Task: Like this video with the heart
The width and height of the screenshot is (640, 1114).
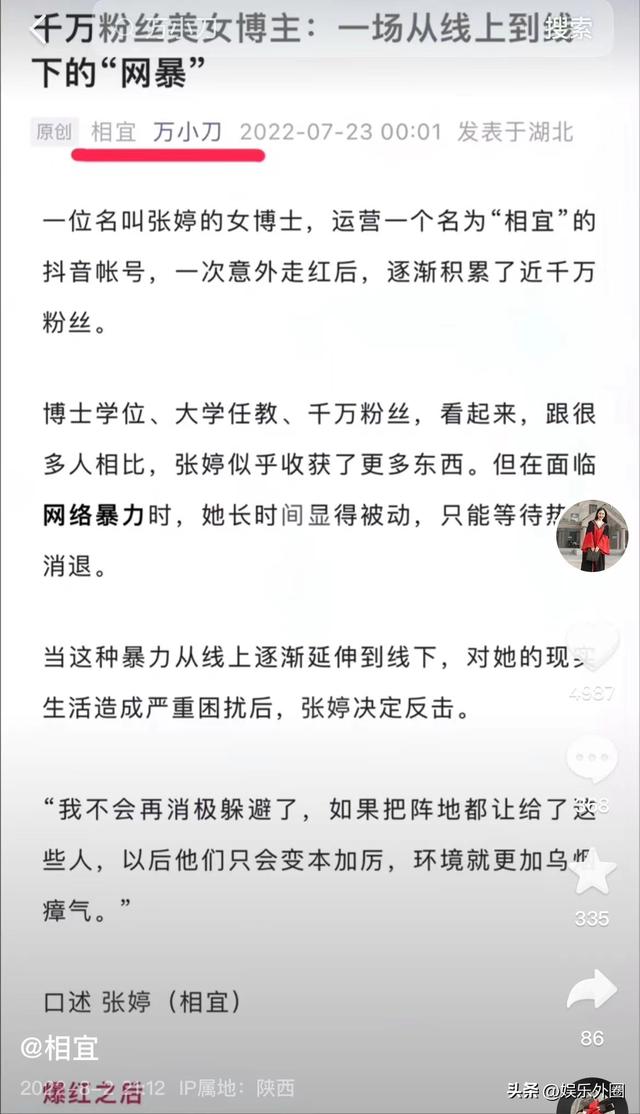Action: 592,646
